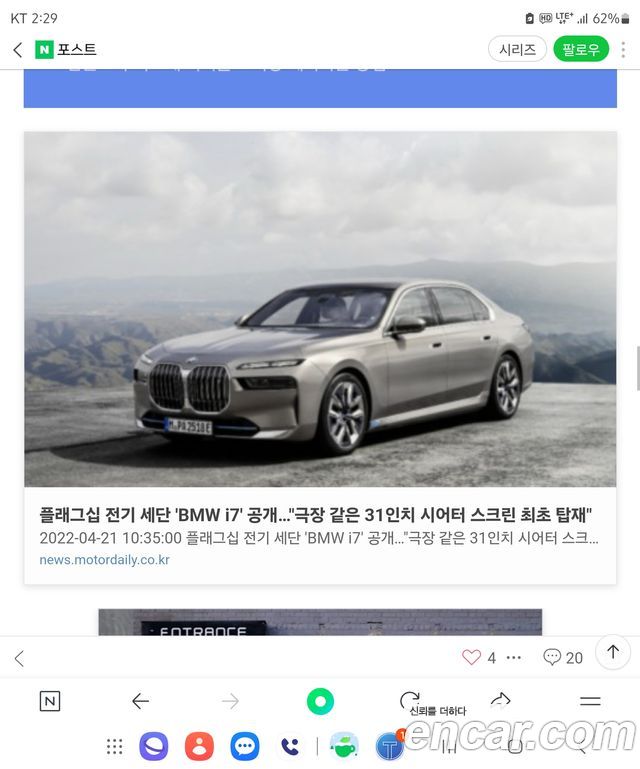Screen dimensions: 640x769
Task: View the 20 comments
Action: point(563,657)
